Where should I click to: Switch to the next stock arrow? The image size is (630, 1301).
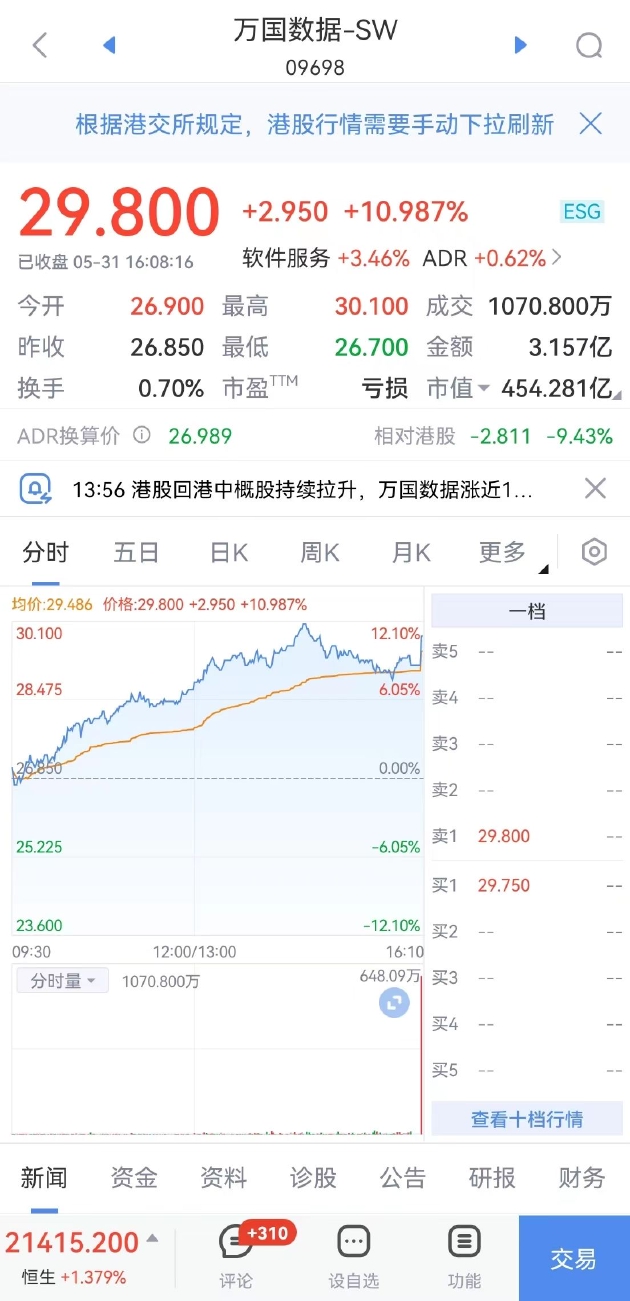[520, 45]
